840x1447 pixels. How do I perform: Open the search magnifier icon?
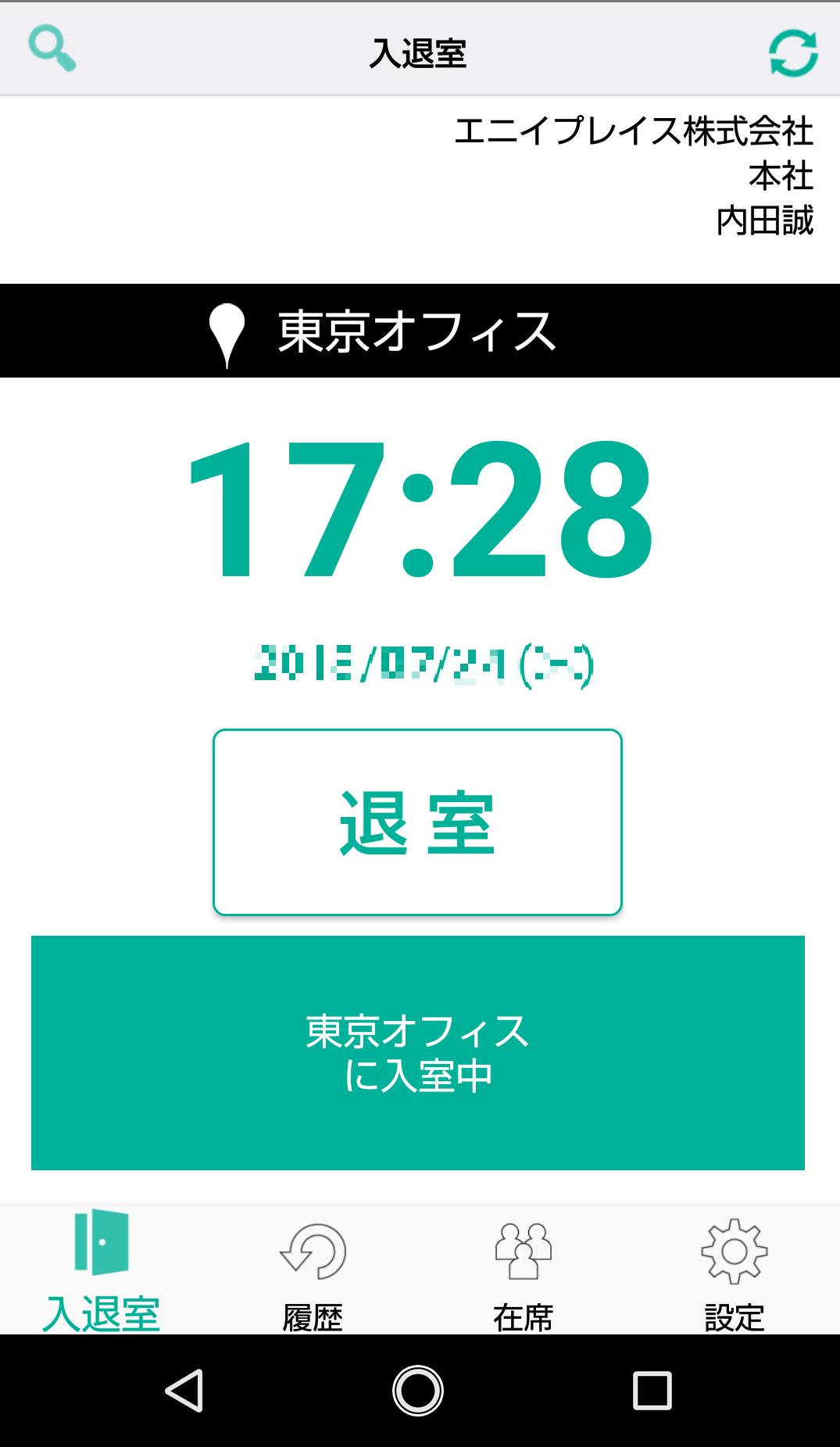(x=52, y=49)
